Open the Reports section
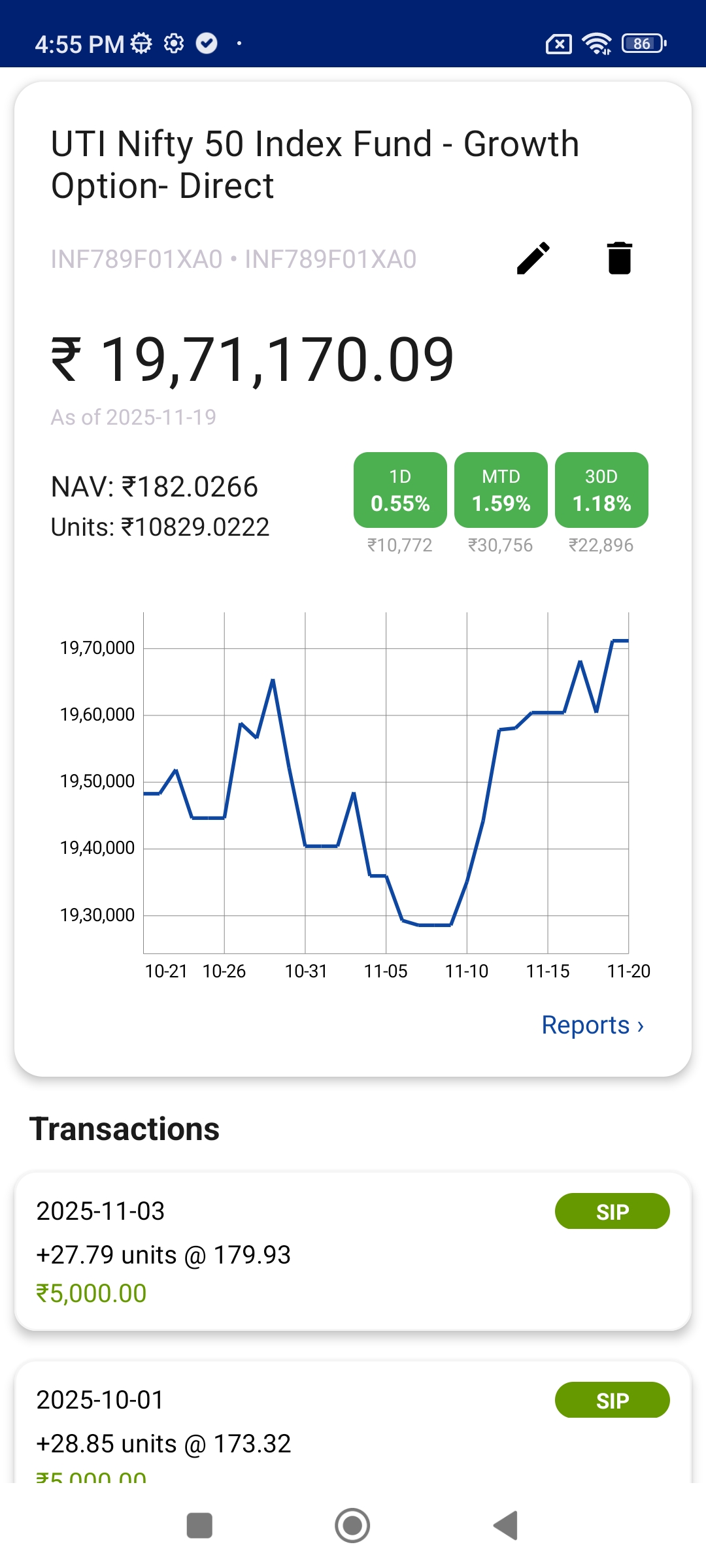This screenshot has width=706, height=1568. (x=592, y=1024)
